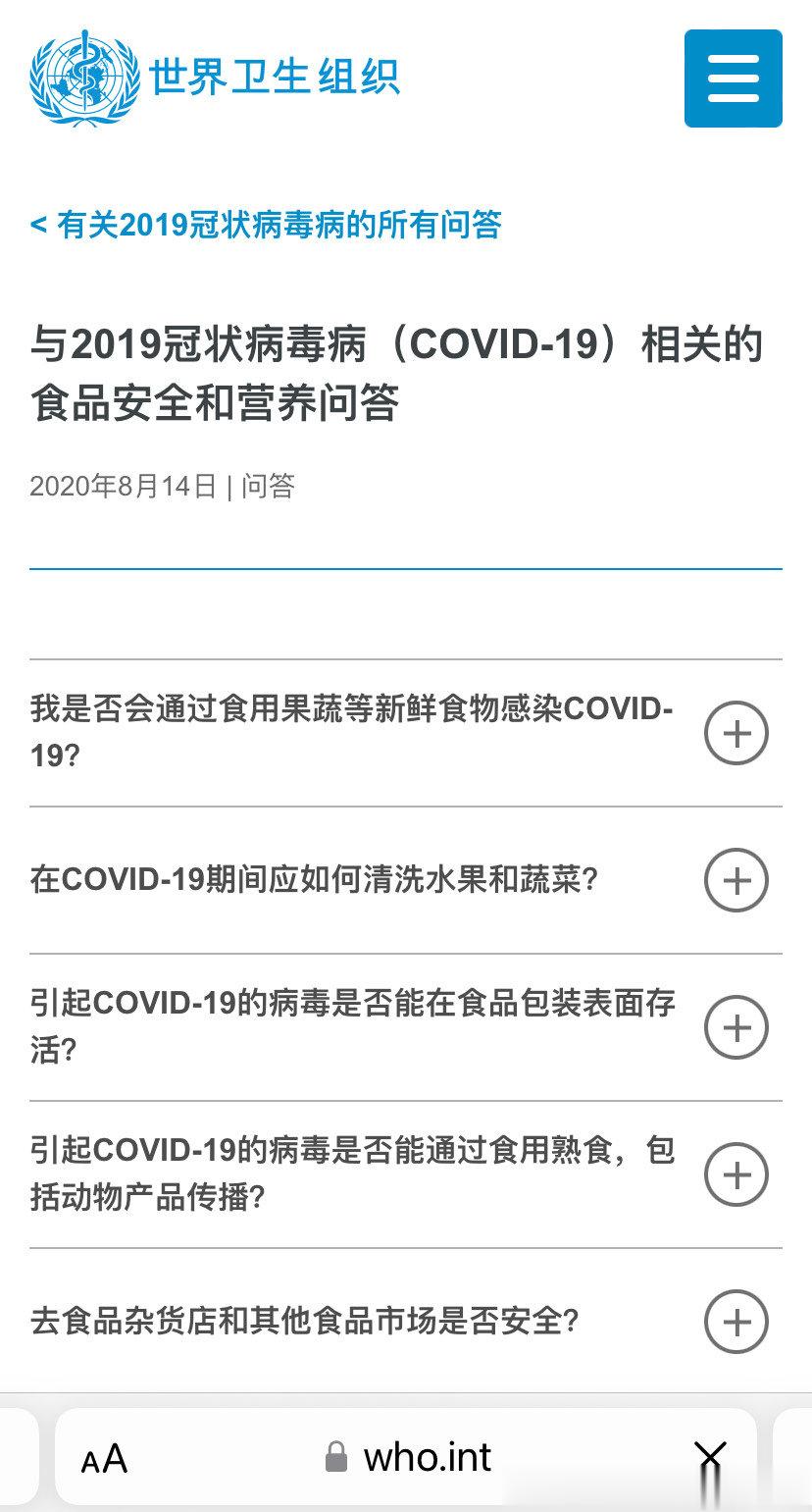This screenshot has width=812, height=1512.
Task: Open the hamburger menu button
Action: 733,78
